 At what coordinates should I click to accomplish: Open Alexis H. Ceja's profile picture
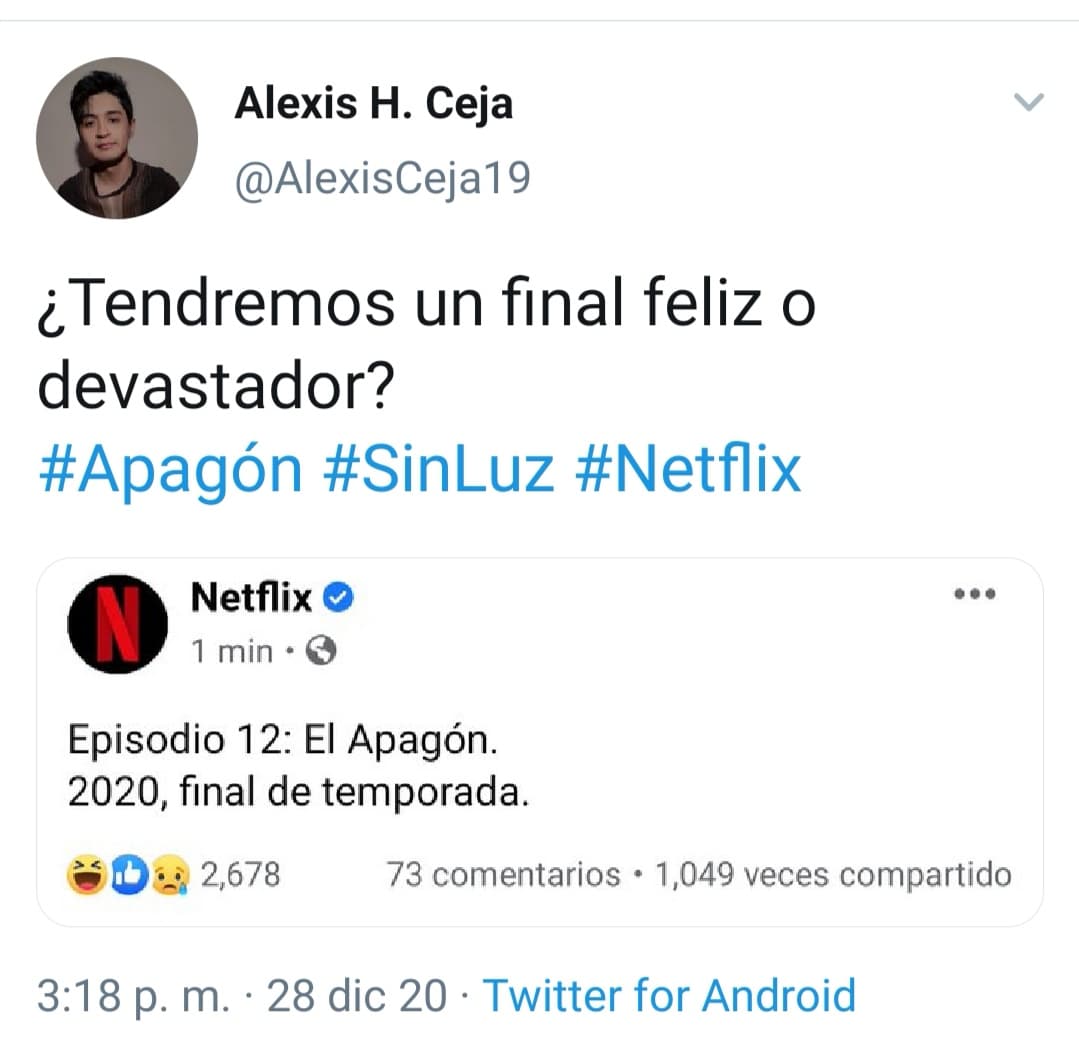[x=116, y=138]
